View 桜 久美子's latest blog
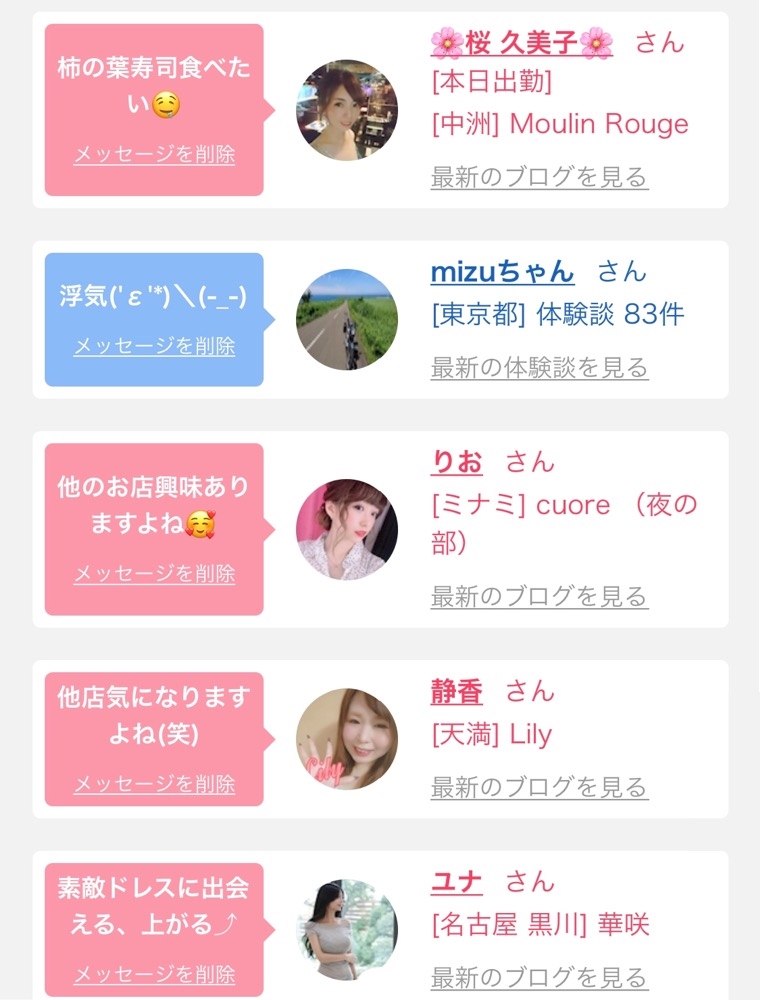 [539, 177]
